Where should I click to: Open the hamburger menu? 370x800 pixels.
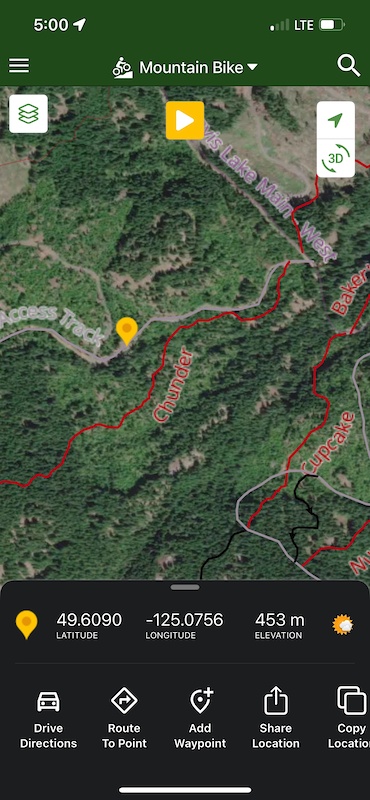(19, 66)
